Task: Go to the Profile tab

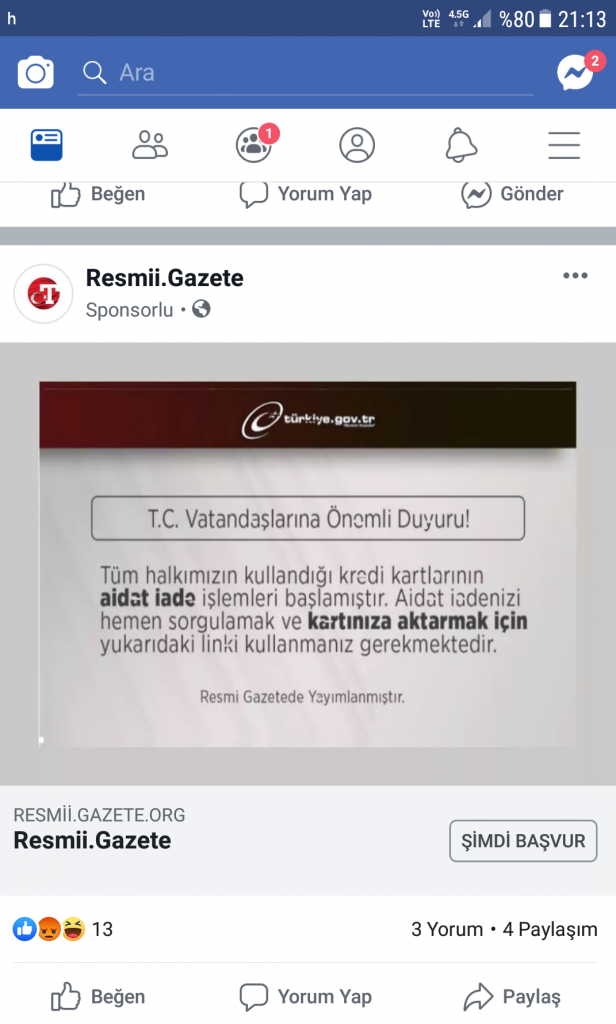Action: point(357,145)
